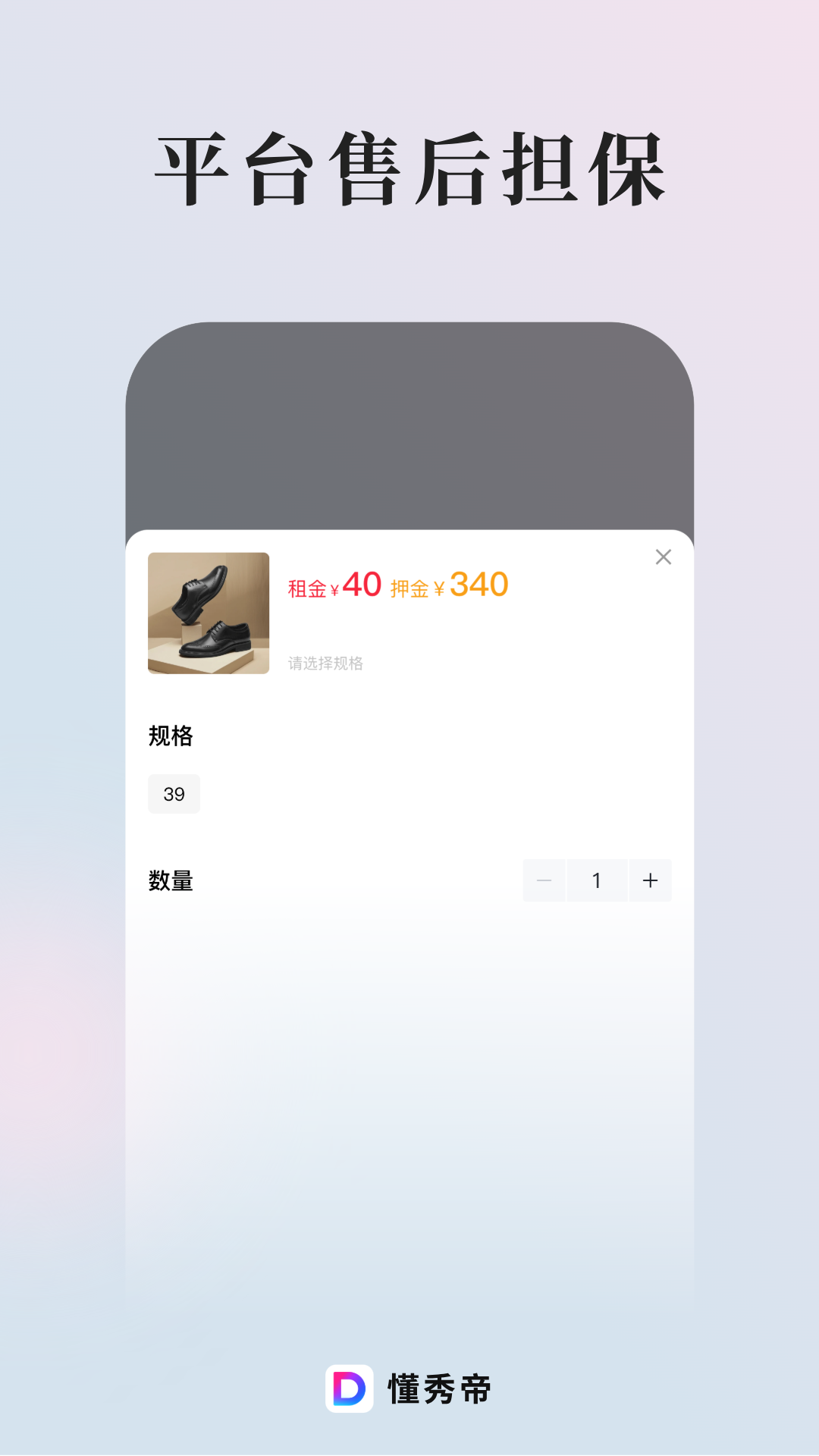Tap the 请选择规格 placeholder text
819x1456 pixels.
[326, 663]
